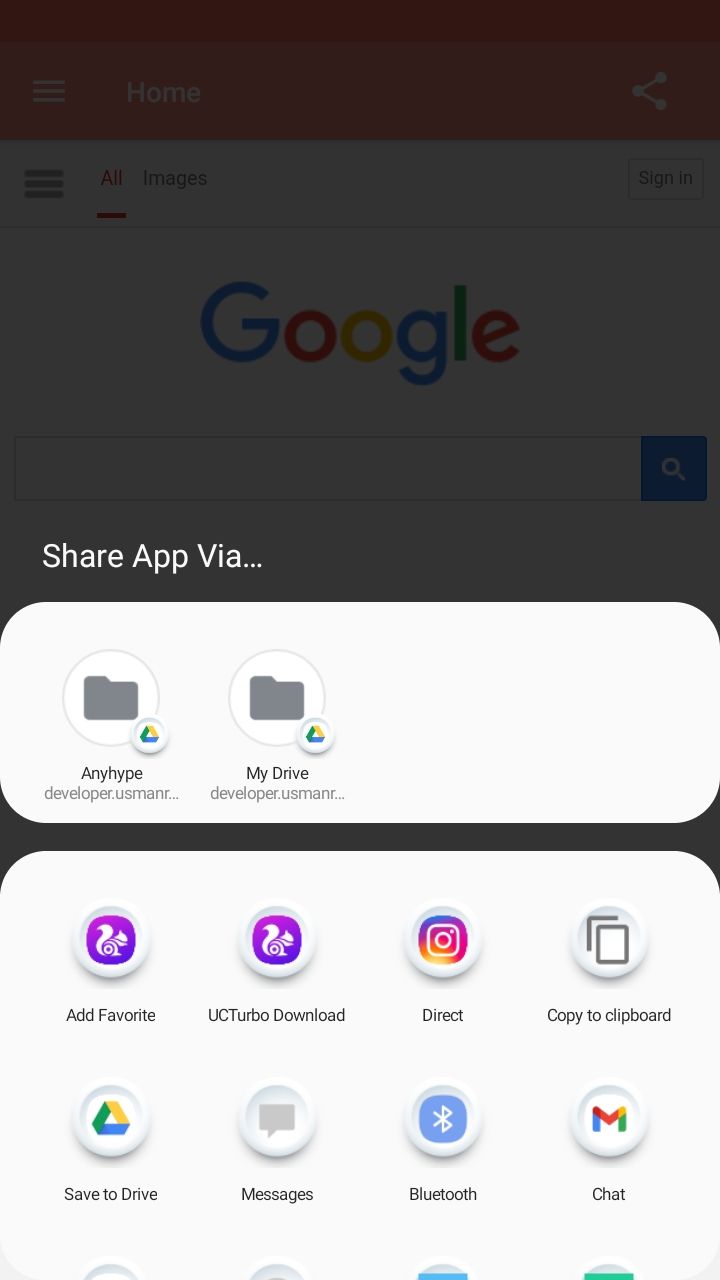
Task: Share to Gmail Chat
Action: (609, 1120)
